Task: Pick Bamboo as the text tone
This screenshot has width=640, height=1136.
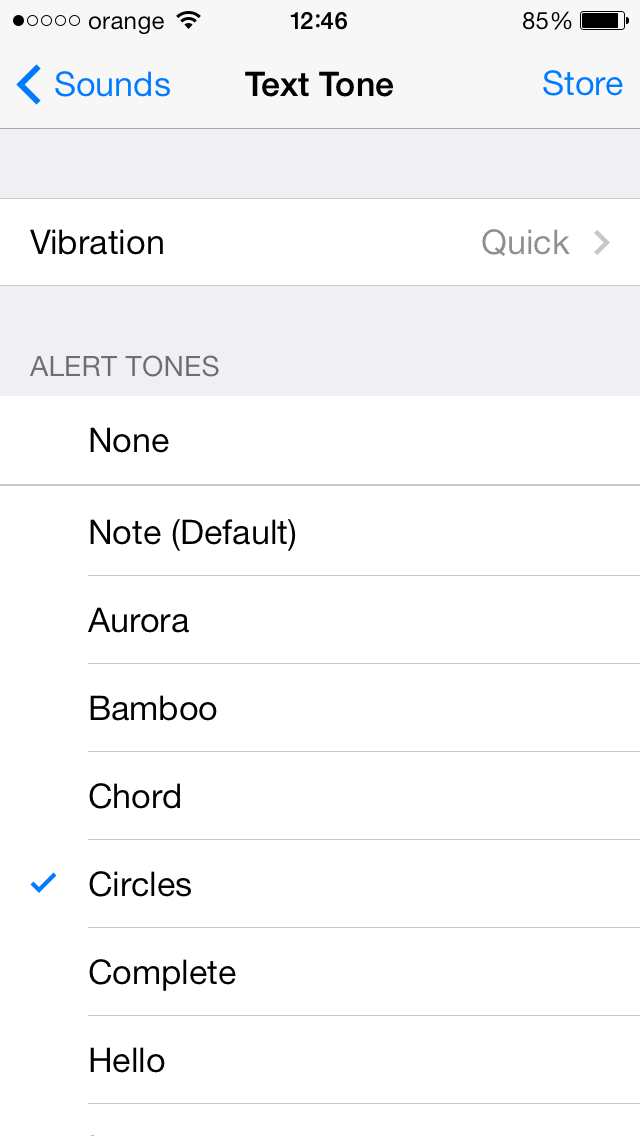Action: [x=320, y=709]
